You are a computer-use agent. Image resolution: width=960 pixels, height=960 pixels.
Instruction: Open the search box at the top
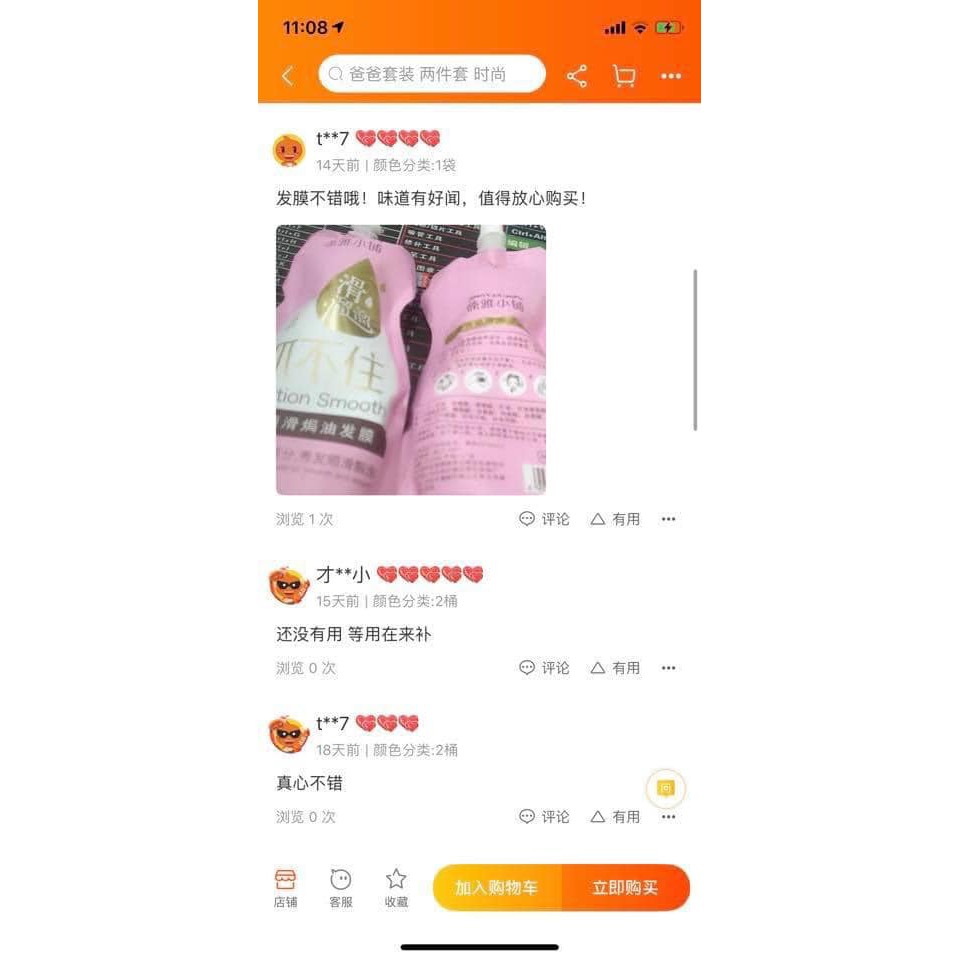click(432, 74)
